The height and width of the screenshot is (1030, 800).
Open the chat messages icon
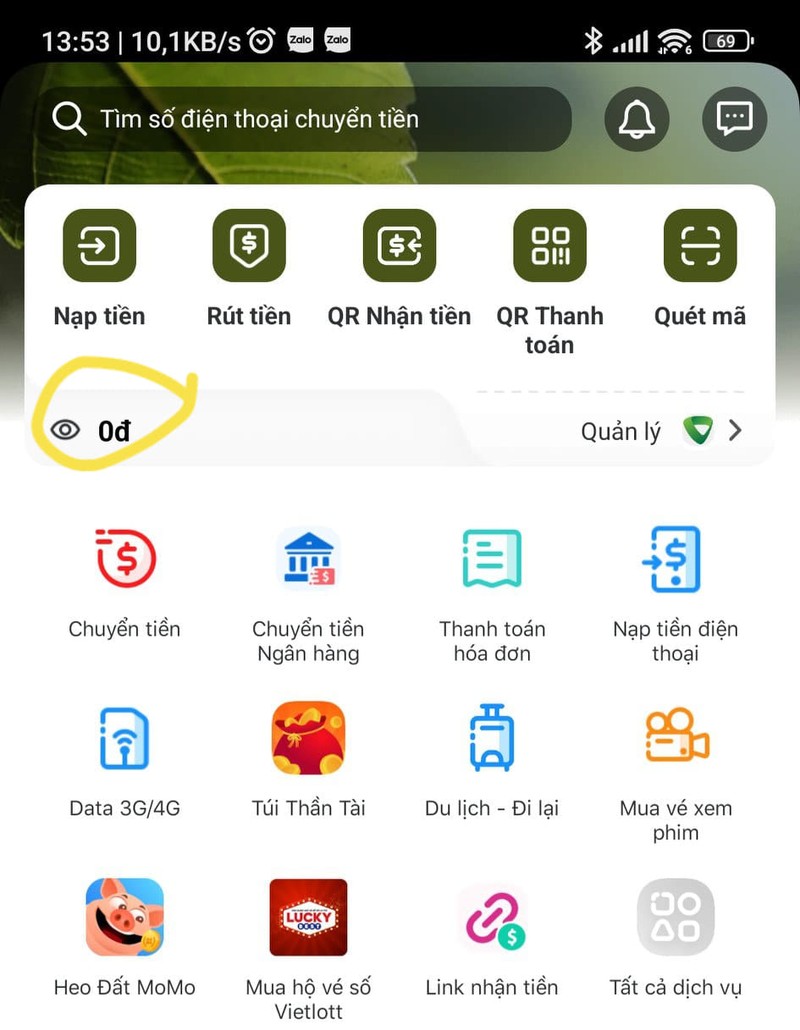click(x=734, y=120)
